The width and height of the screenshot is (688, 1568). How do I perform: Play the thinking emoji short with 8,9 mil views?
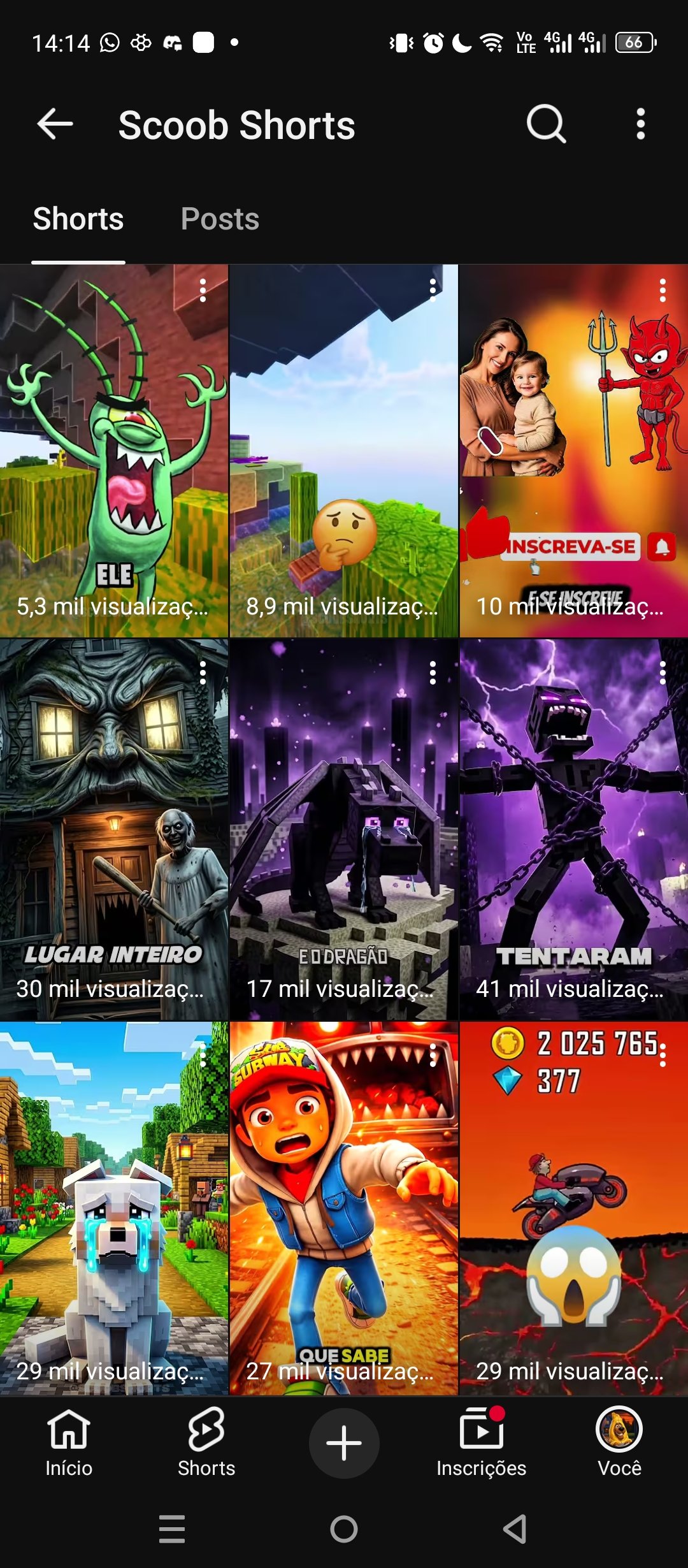click(343, 446)
